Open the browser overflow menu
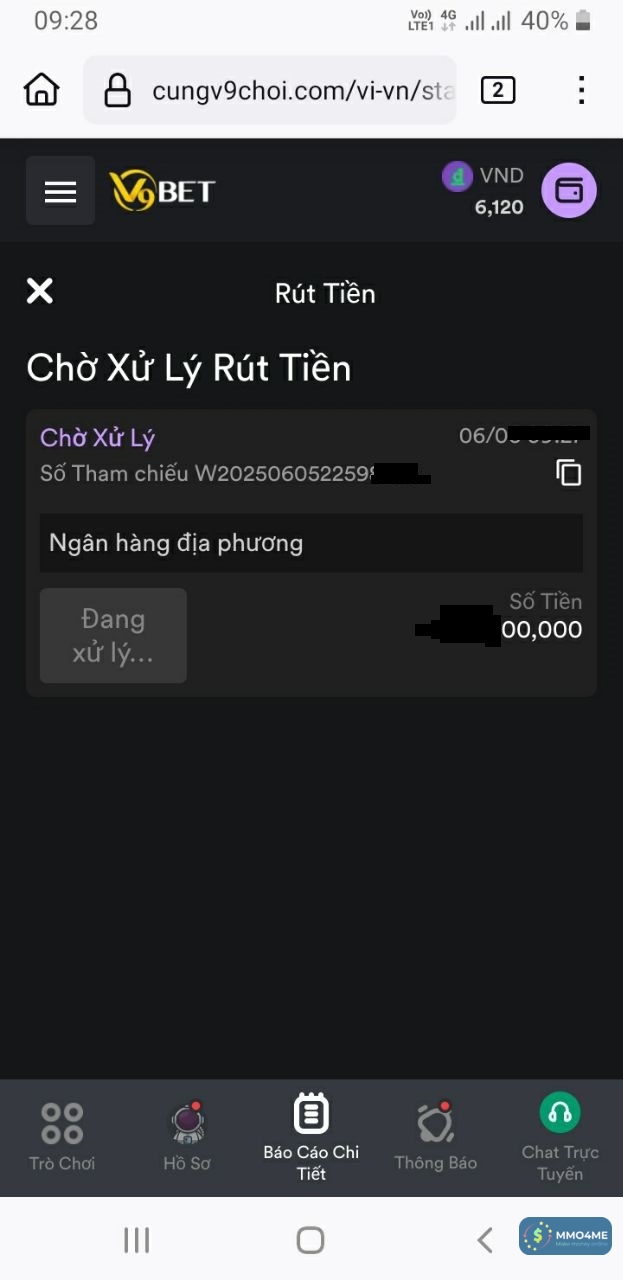Screen dimensions: 623x1280 click(581, 91)
